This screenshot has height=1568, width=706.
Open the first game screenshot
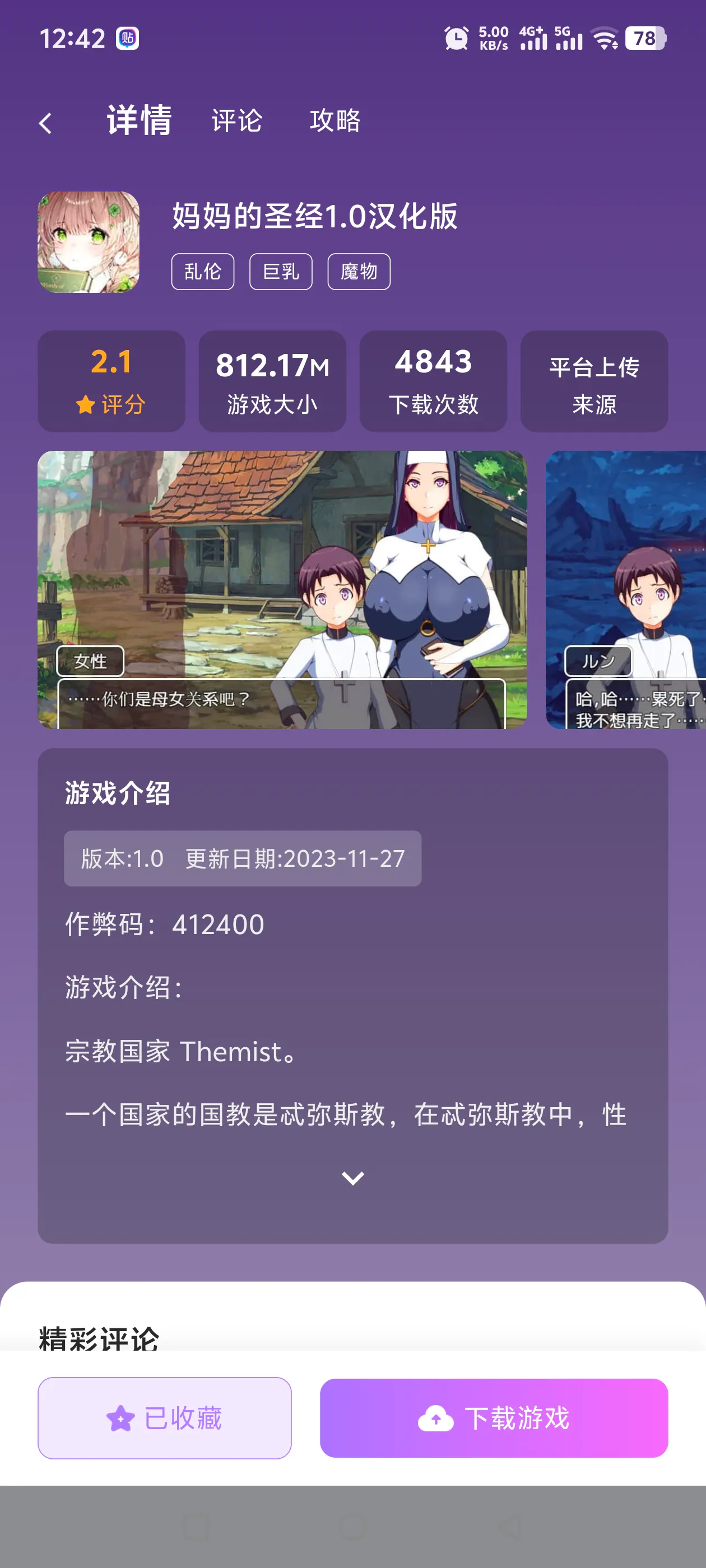[x=281, y=589]
